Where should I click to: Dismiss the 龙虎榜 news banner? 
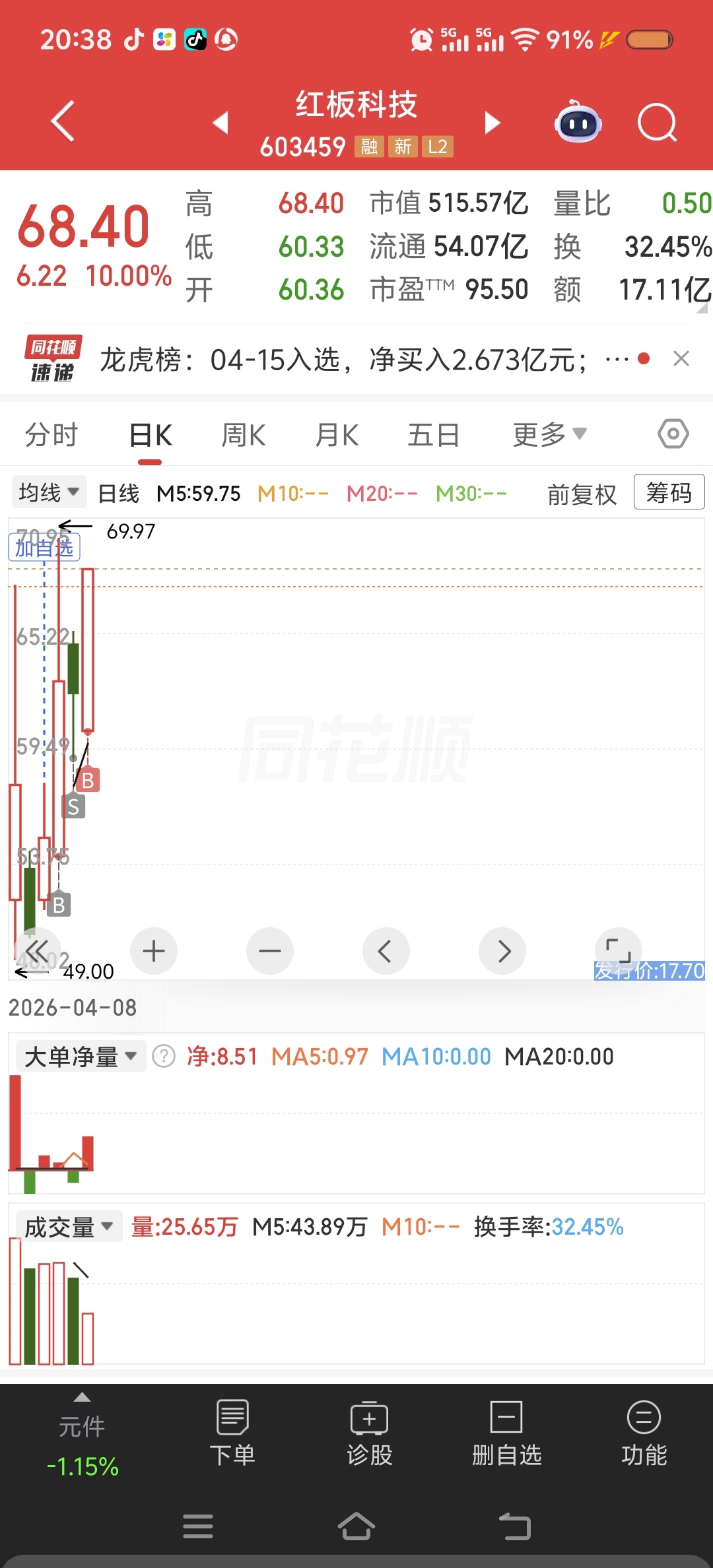pyautogui.click(x=681, y=359)
